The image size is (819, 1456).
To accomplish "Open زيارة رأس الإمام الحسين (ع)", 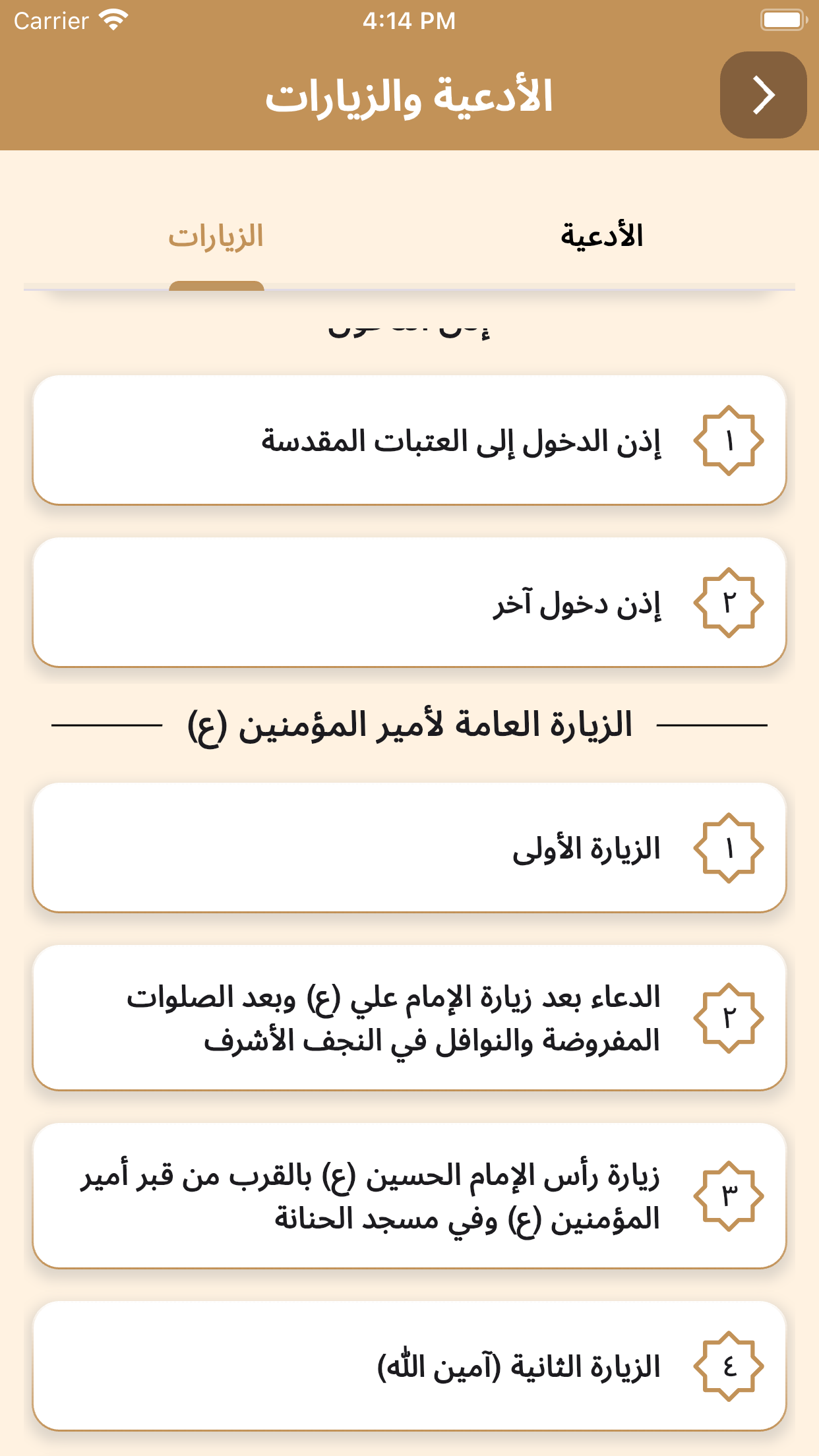I will point(409,1196).
